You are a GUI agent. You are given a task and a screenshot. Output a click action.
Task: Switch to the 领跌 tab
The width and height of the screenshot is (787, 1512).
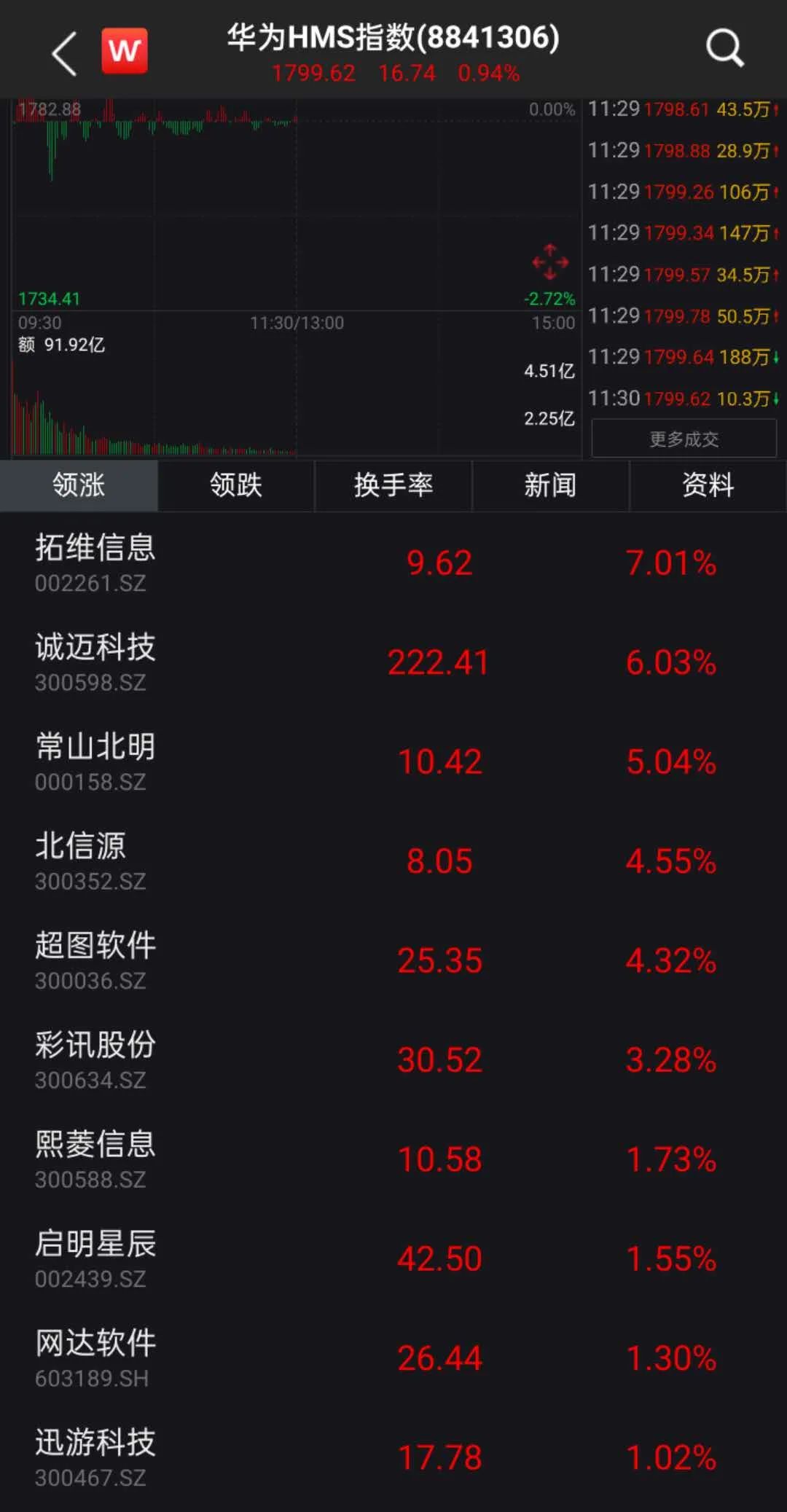(236, 485)
